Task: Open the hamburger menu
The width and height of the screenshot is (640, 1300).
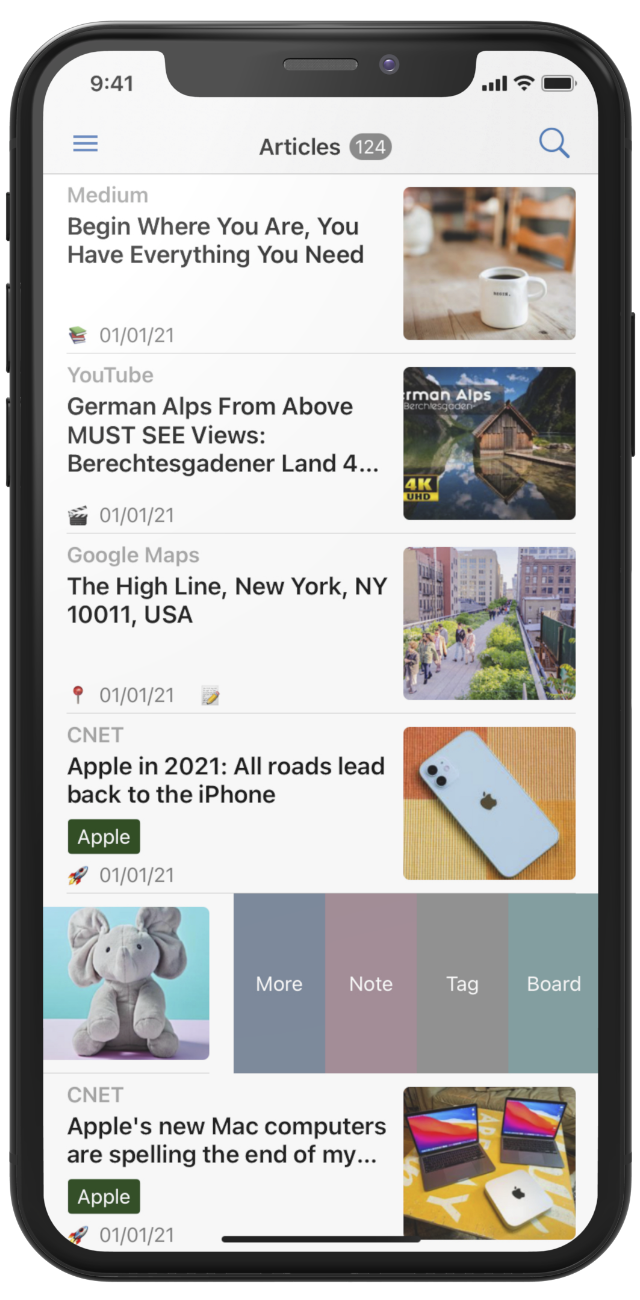Action: 86,144
